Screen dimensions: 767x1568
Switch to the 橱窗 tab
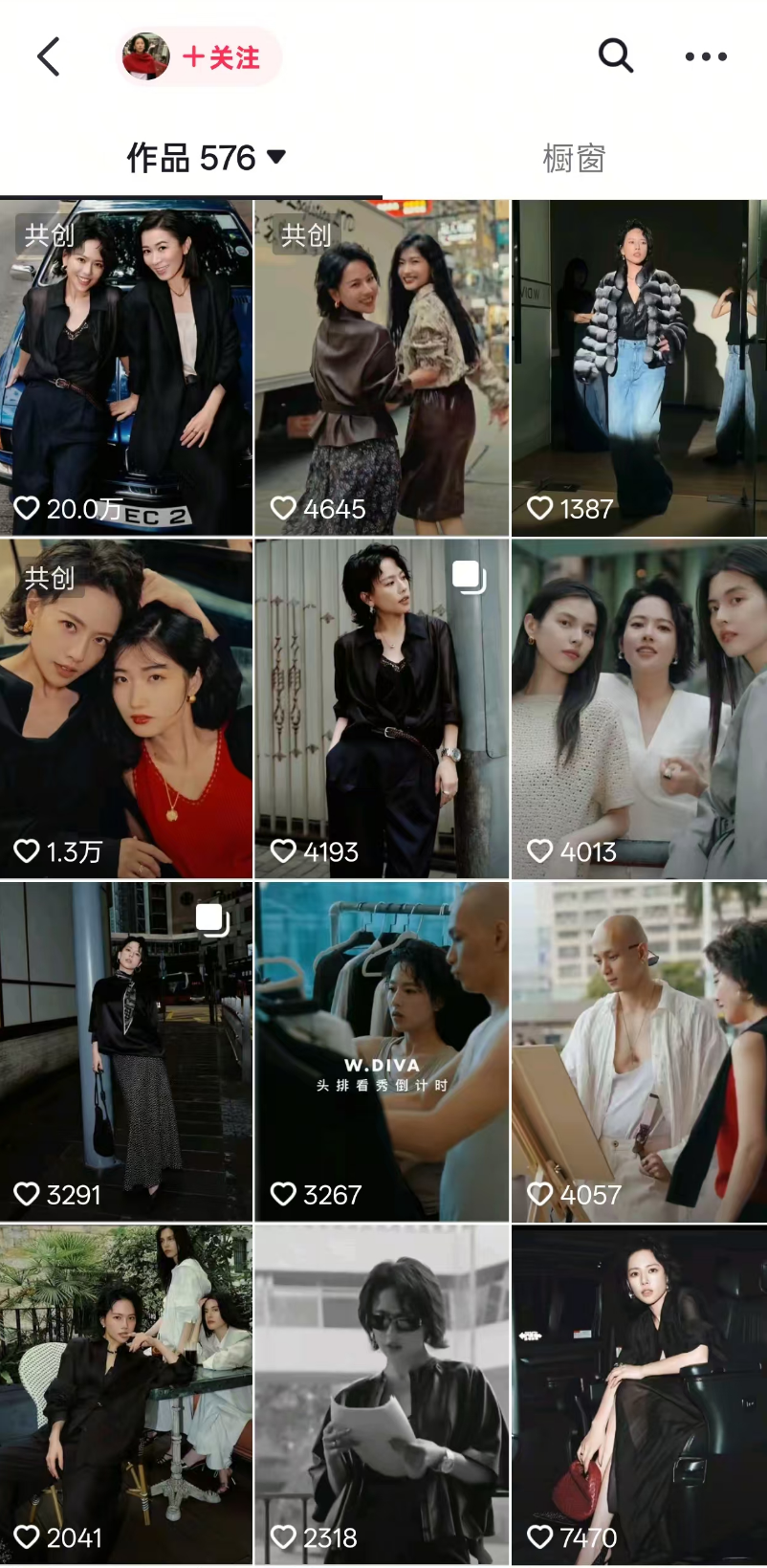click(x=574, y=158)
